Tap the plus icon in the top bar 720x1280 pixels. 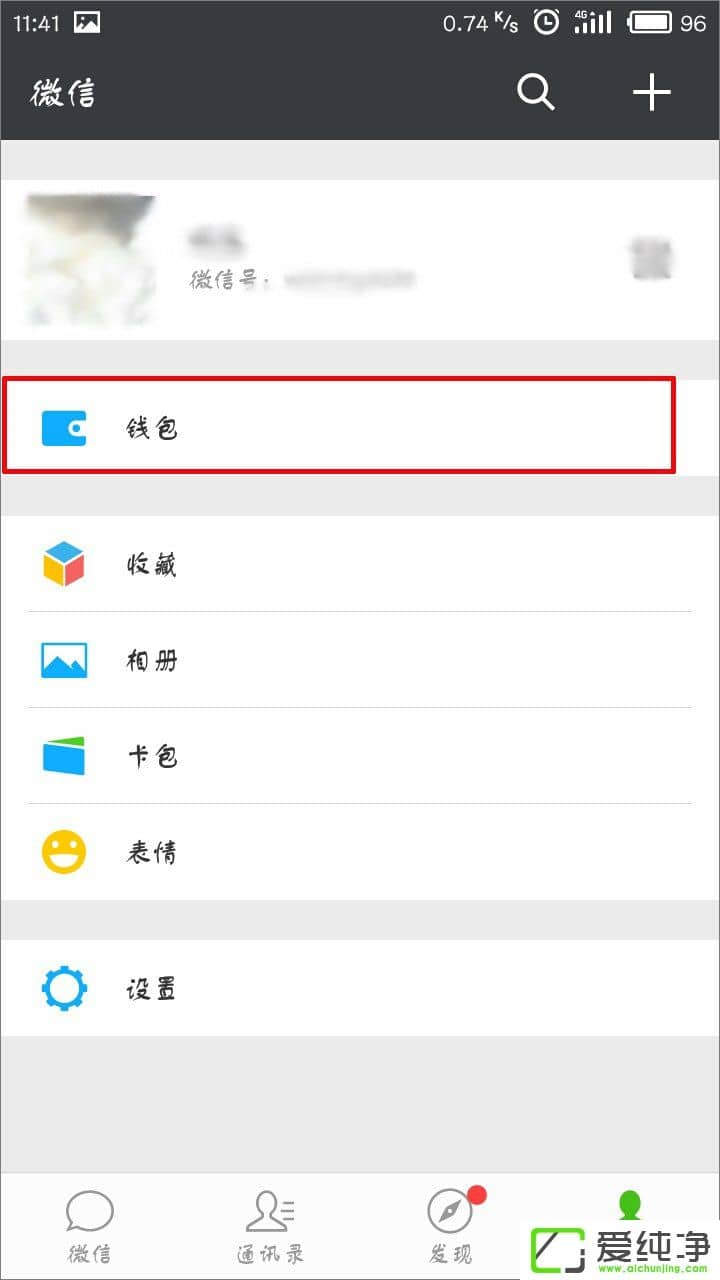pyautogui.click(x=651, y=93)
